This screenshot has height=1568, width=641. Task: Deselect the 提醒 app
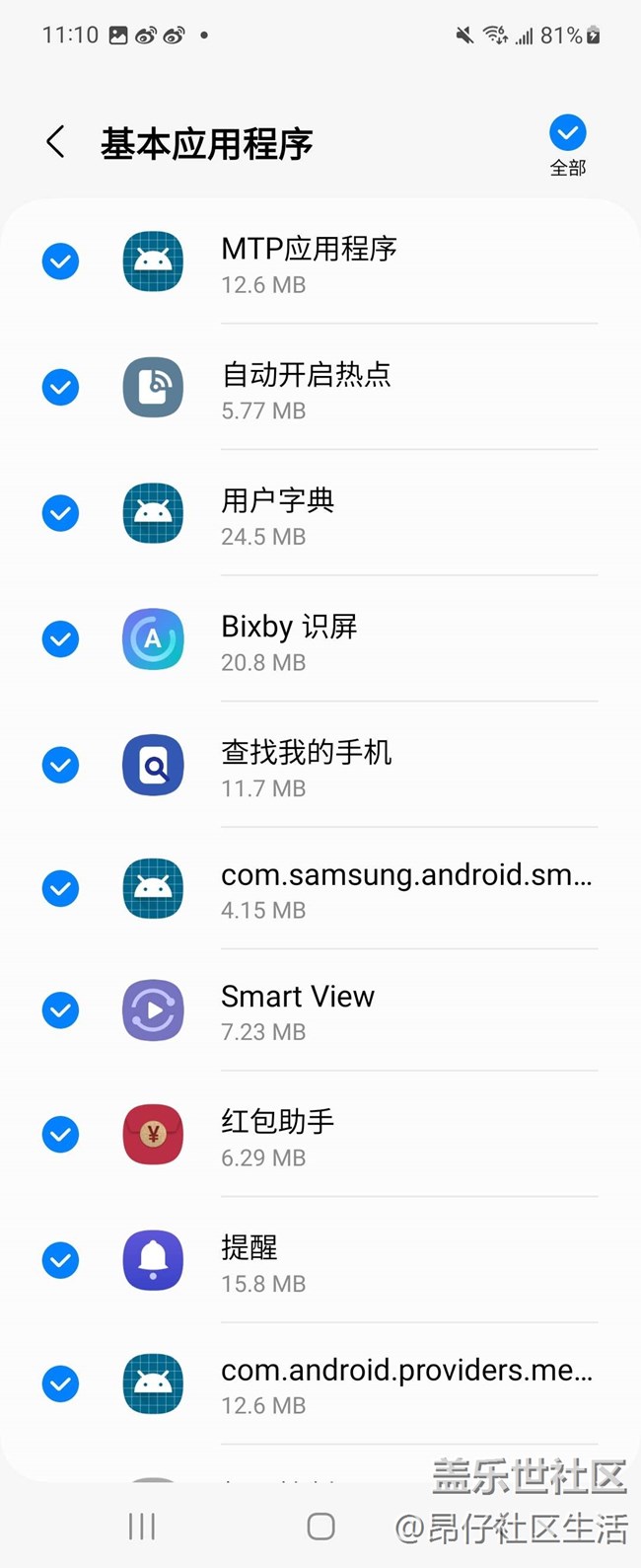point(60,1260)
